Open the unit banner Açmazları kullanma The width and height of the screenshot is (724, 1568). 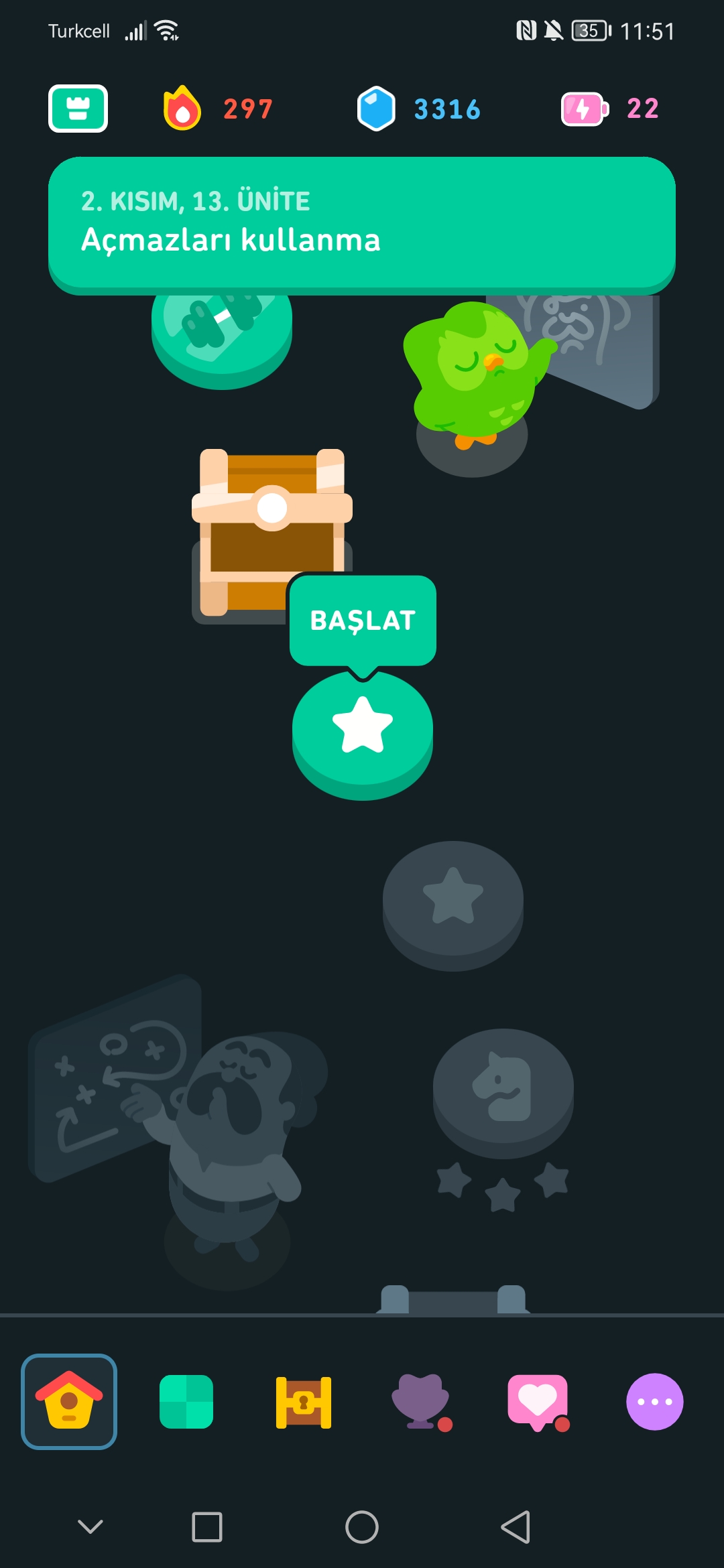pyautogui.click(x=362, y=222)
